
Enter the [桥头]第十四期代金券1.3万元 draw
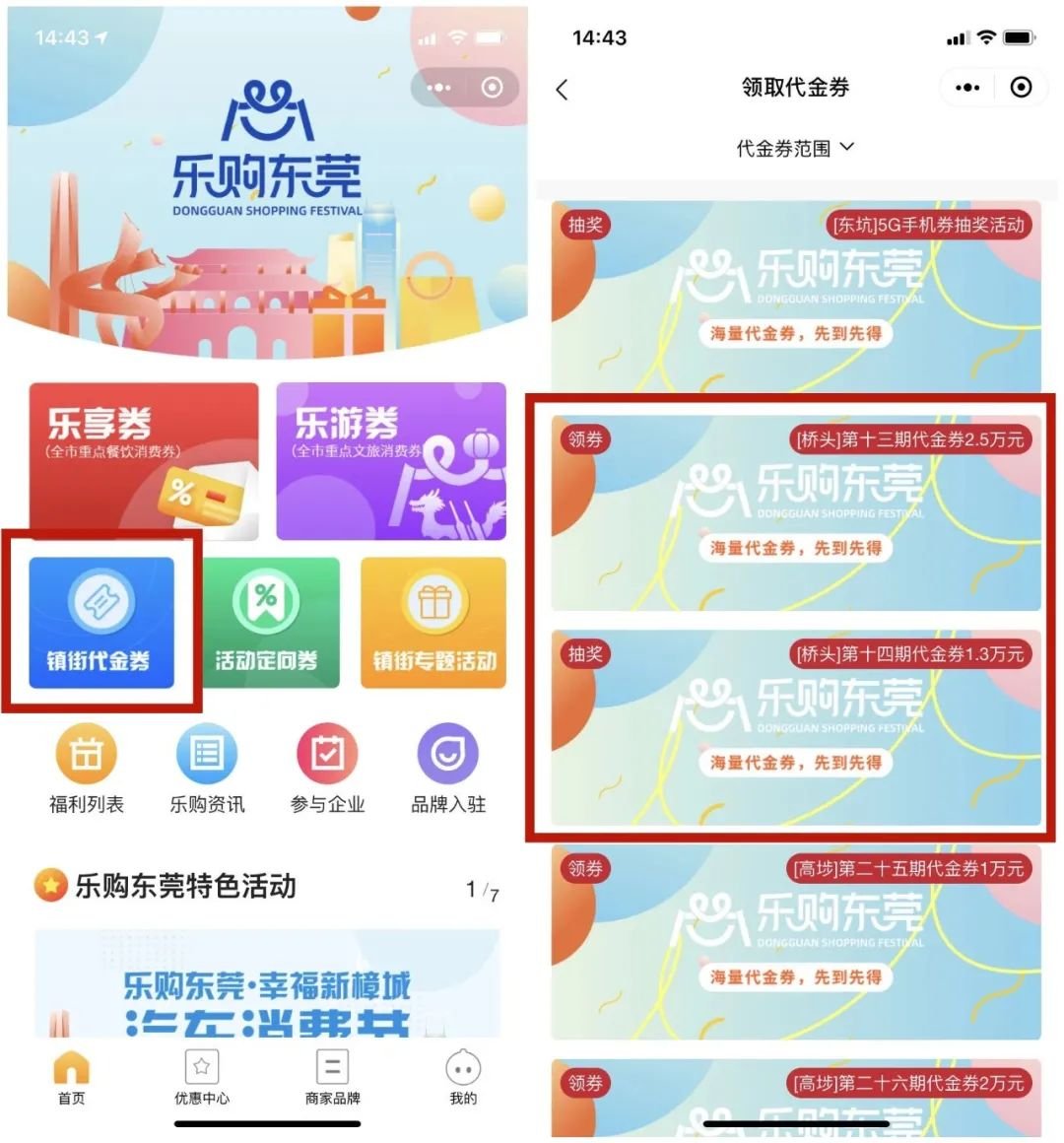click(x=795, y=727)
